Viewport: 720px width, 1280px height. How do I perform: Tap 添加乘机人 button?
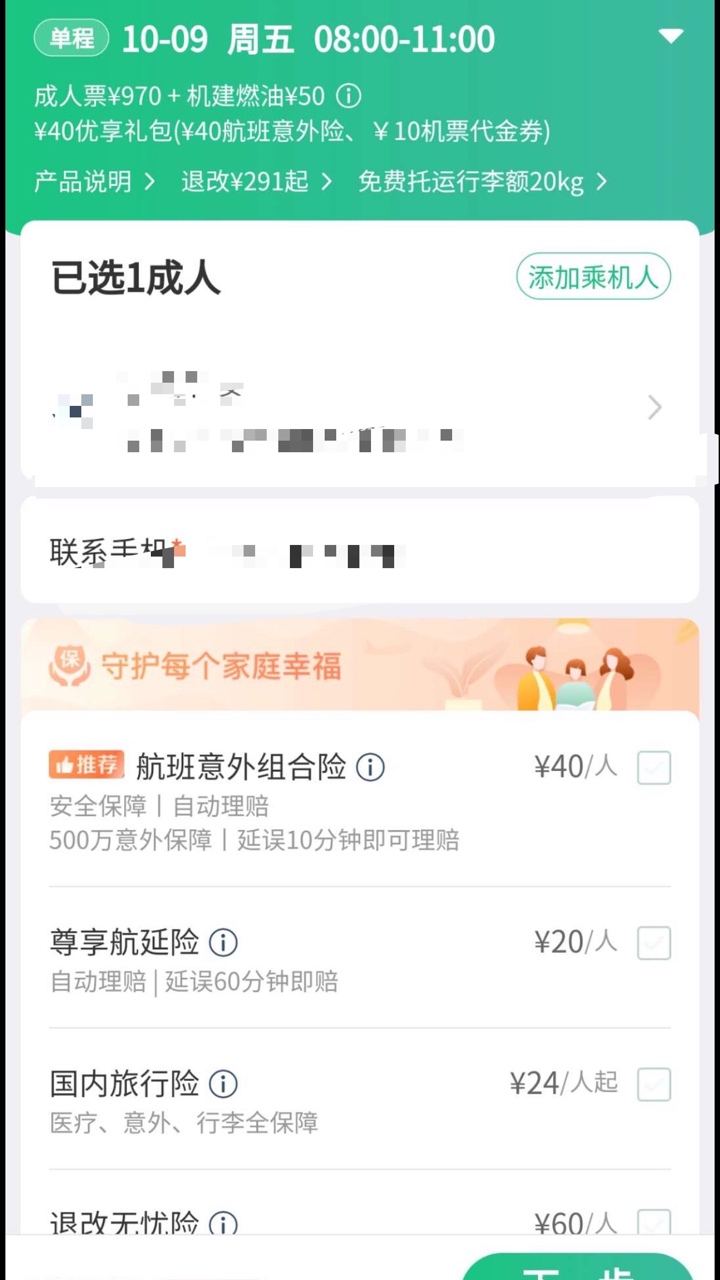click(593, 277)
